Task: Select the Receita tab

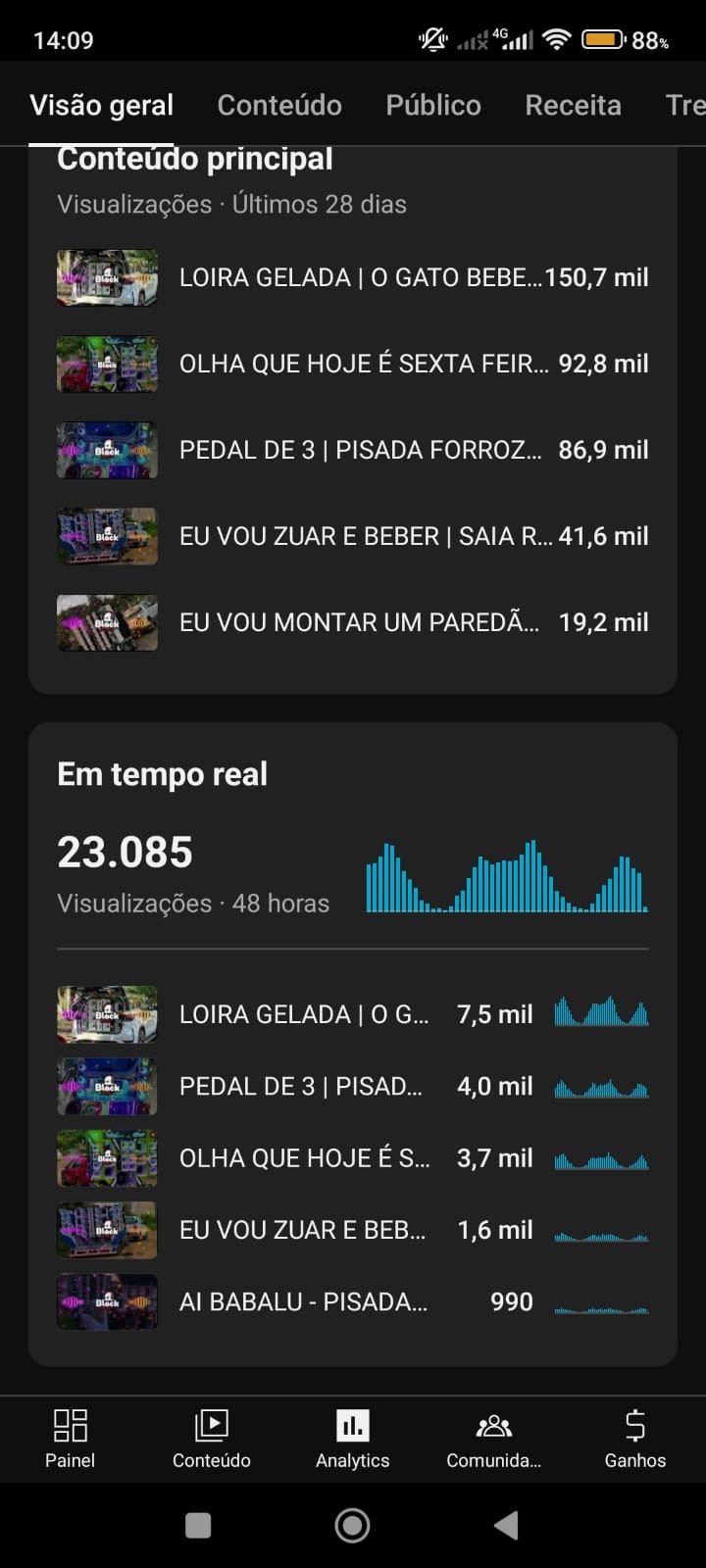Action: pyautogui.click(x=573, y=105)
